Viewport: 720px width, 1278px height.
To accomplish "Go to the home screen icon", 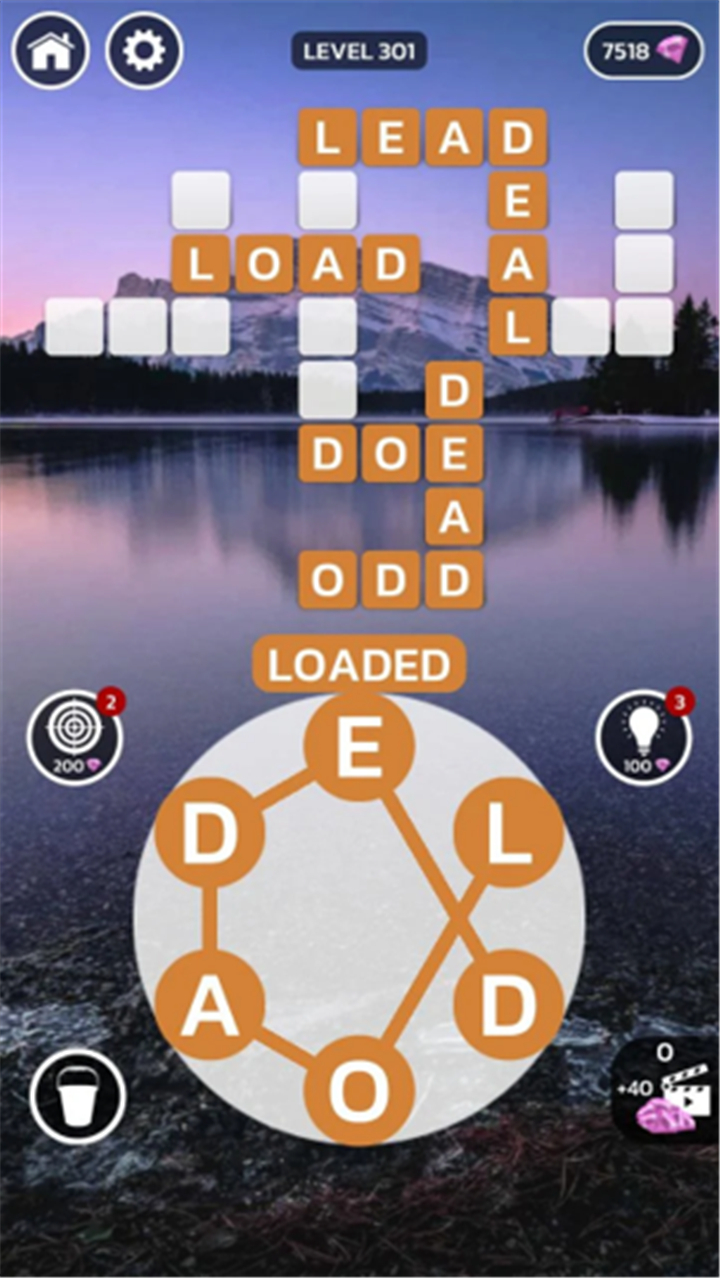I will (50, 50).
